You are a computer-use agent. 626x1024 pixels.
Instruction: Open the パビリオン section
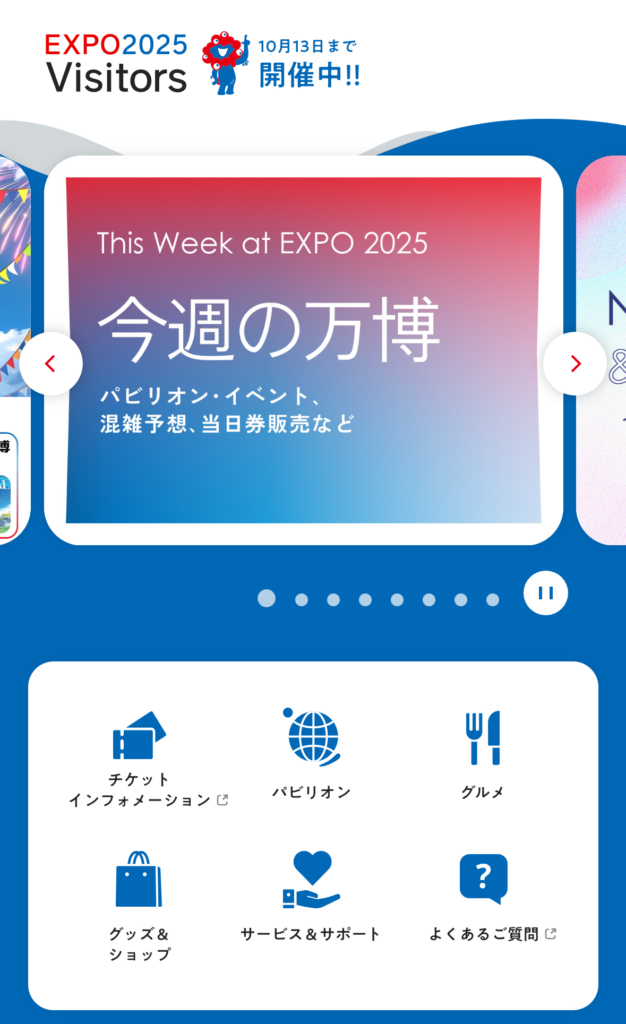312,756
